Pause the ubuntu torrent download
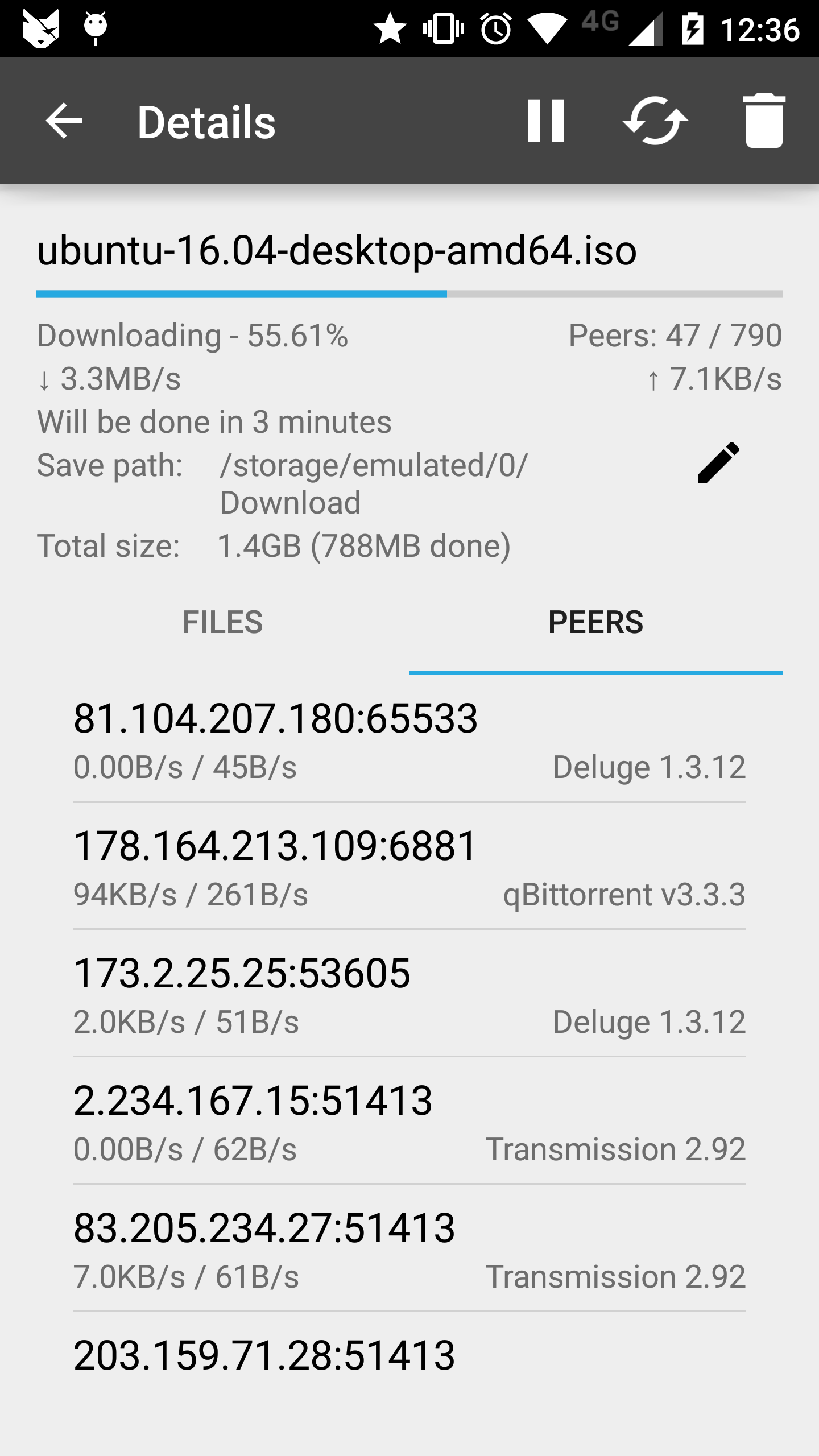The image size is (819, 1456). click(x=545, y=121)
